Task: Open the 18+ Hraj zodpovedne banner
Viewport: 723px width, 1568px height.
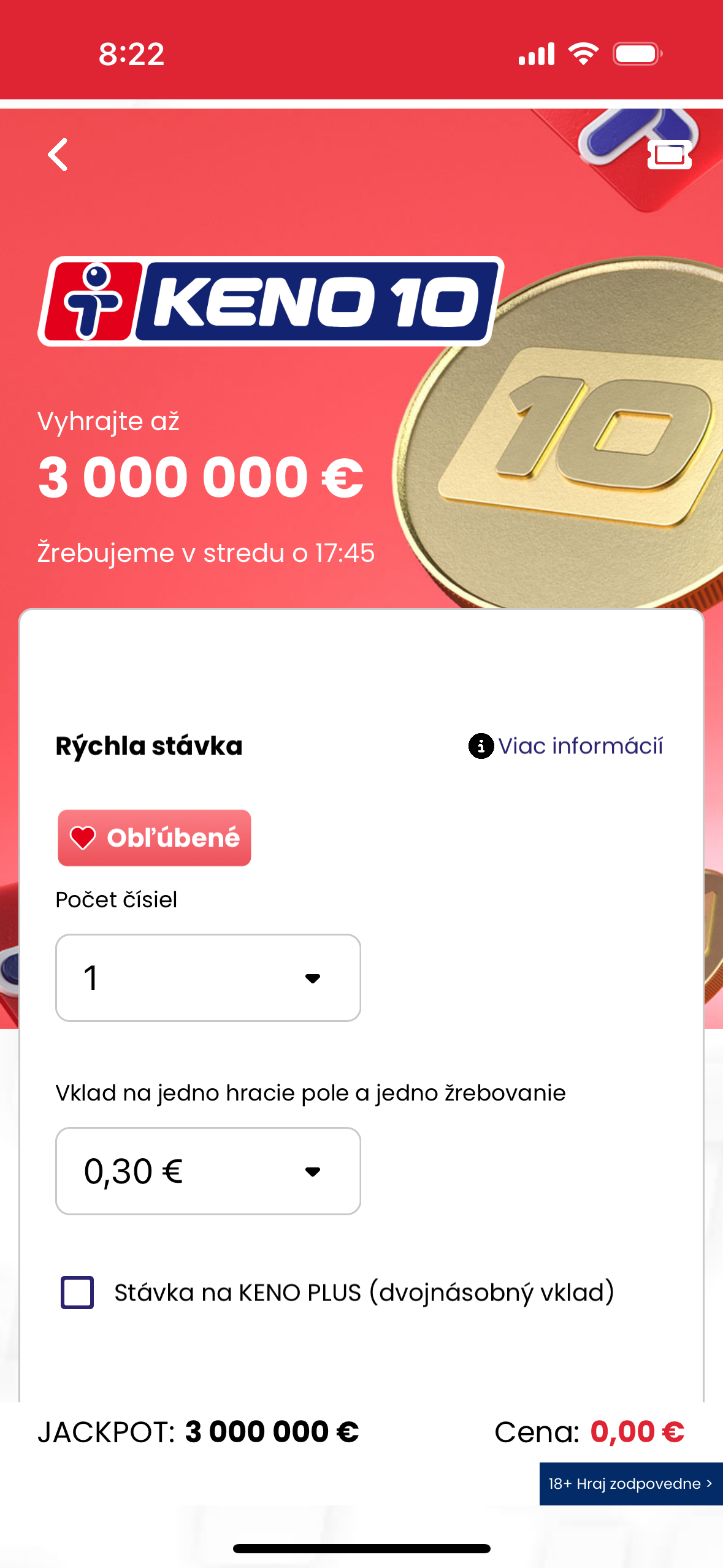Action: pos(630,1483)
